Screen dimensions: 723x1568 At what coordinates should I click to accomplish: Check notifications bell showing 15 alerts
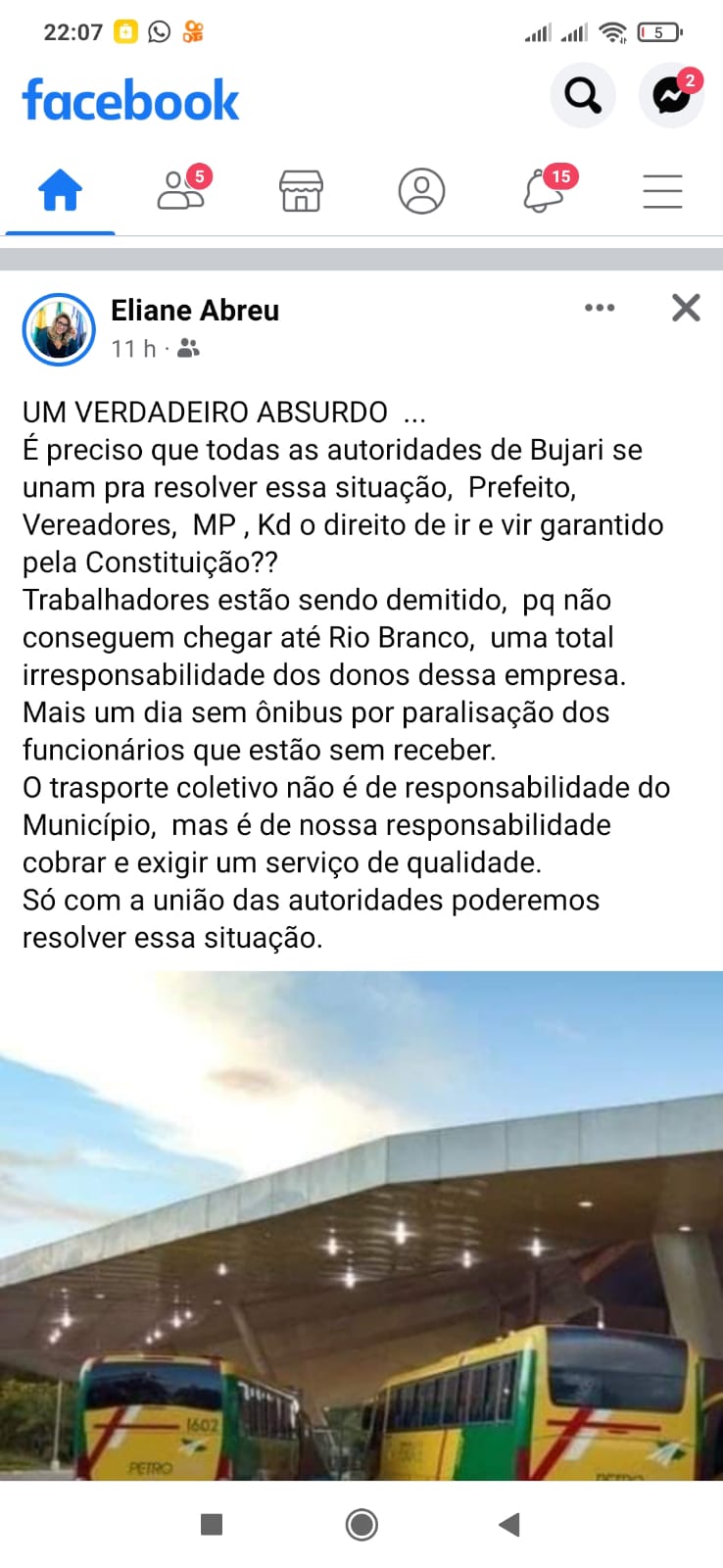pos(542,192)
